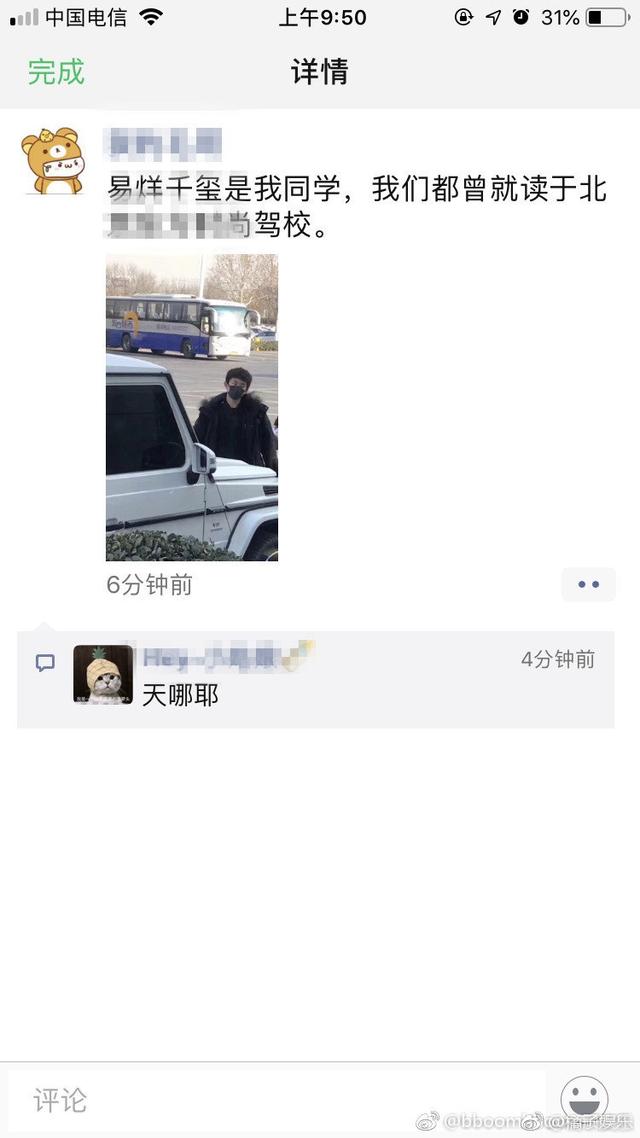This screenshot has width=640, height=1138.
Task: Open the attached photo of the white car
Action: point(192,407)
